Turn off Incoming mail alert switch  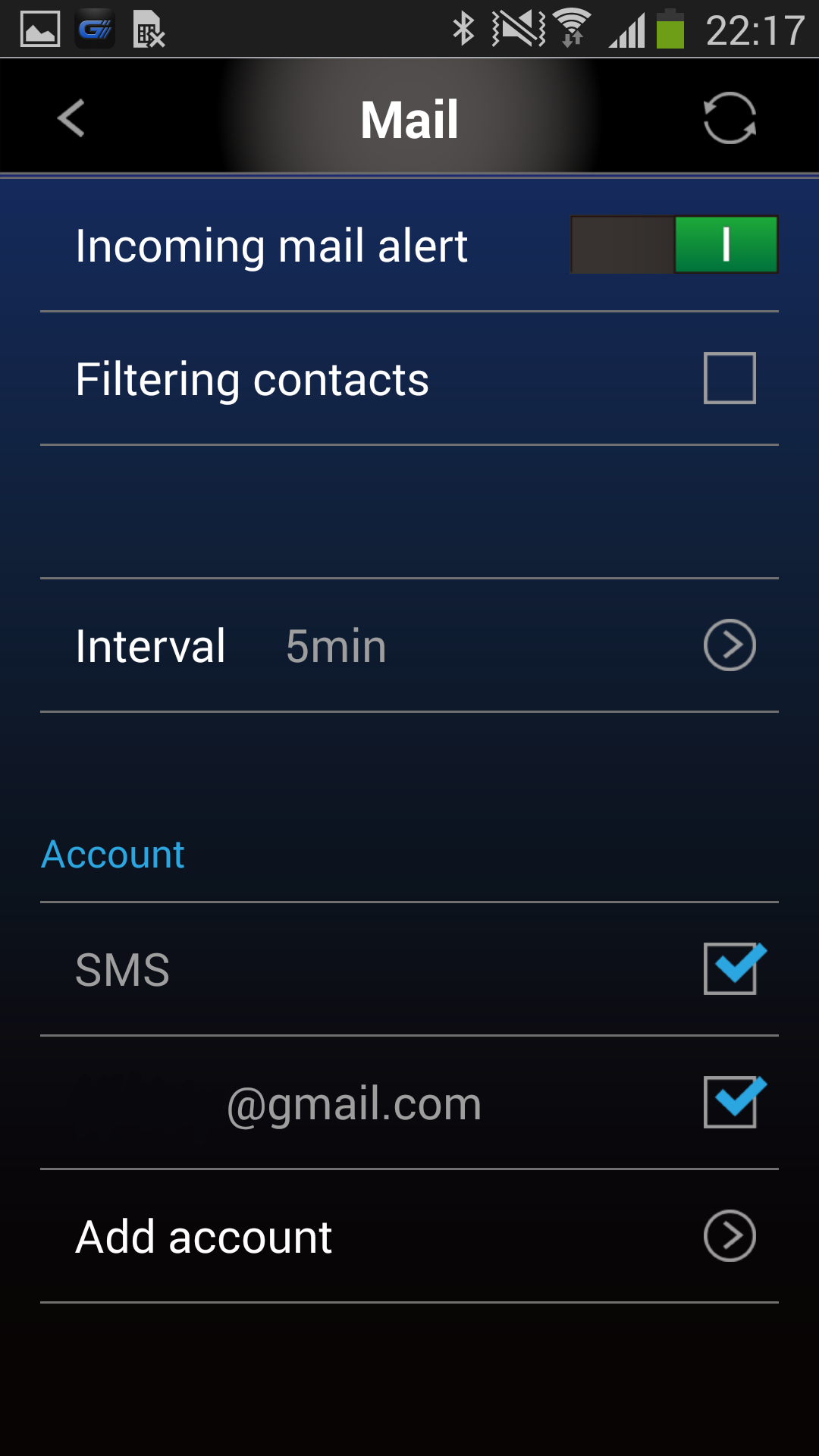674,245
